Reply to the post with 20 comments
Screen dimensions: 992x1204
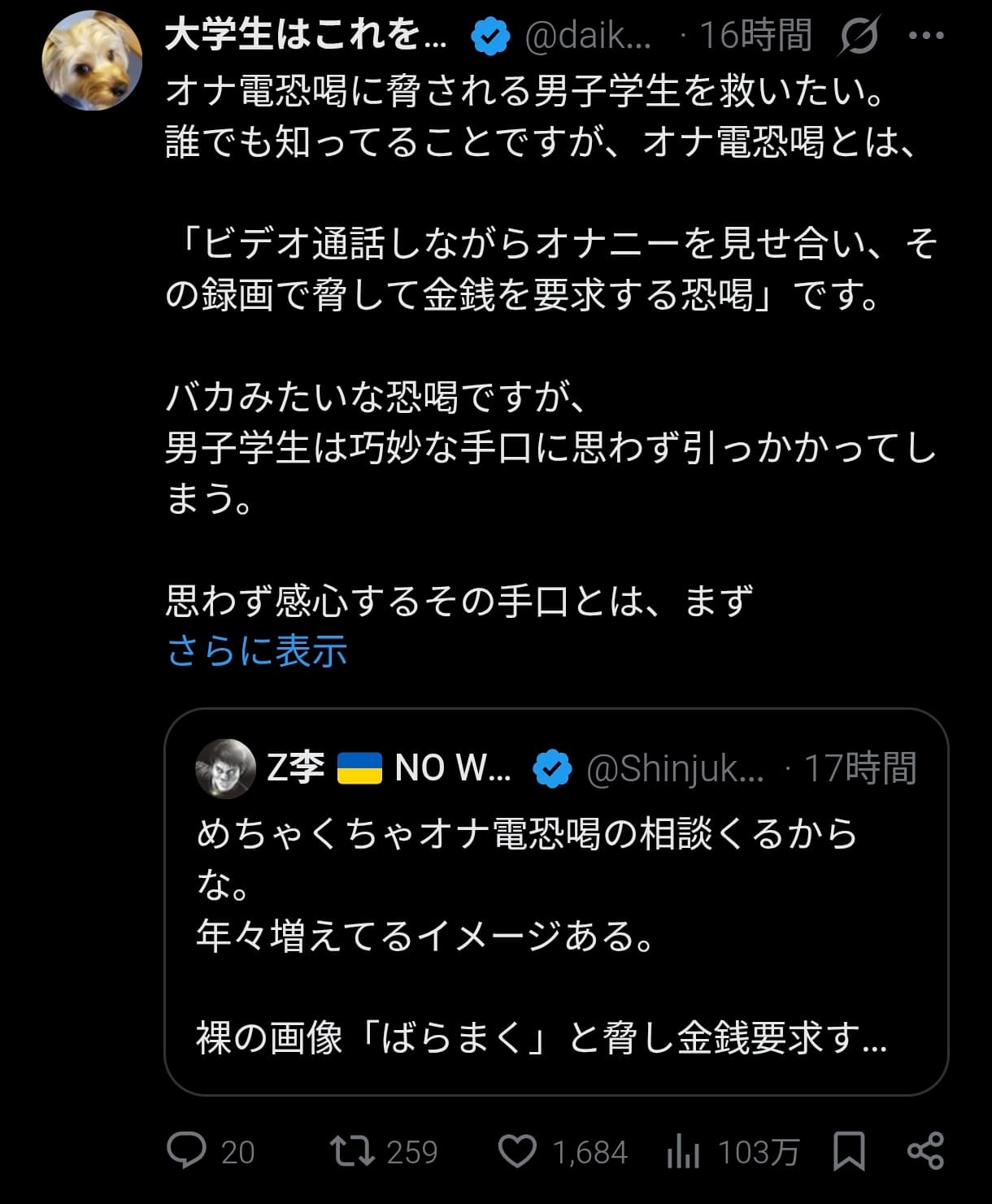187,1151
